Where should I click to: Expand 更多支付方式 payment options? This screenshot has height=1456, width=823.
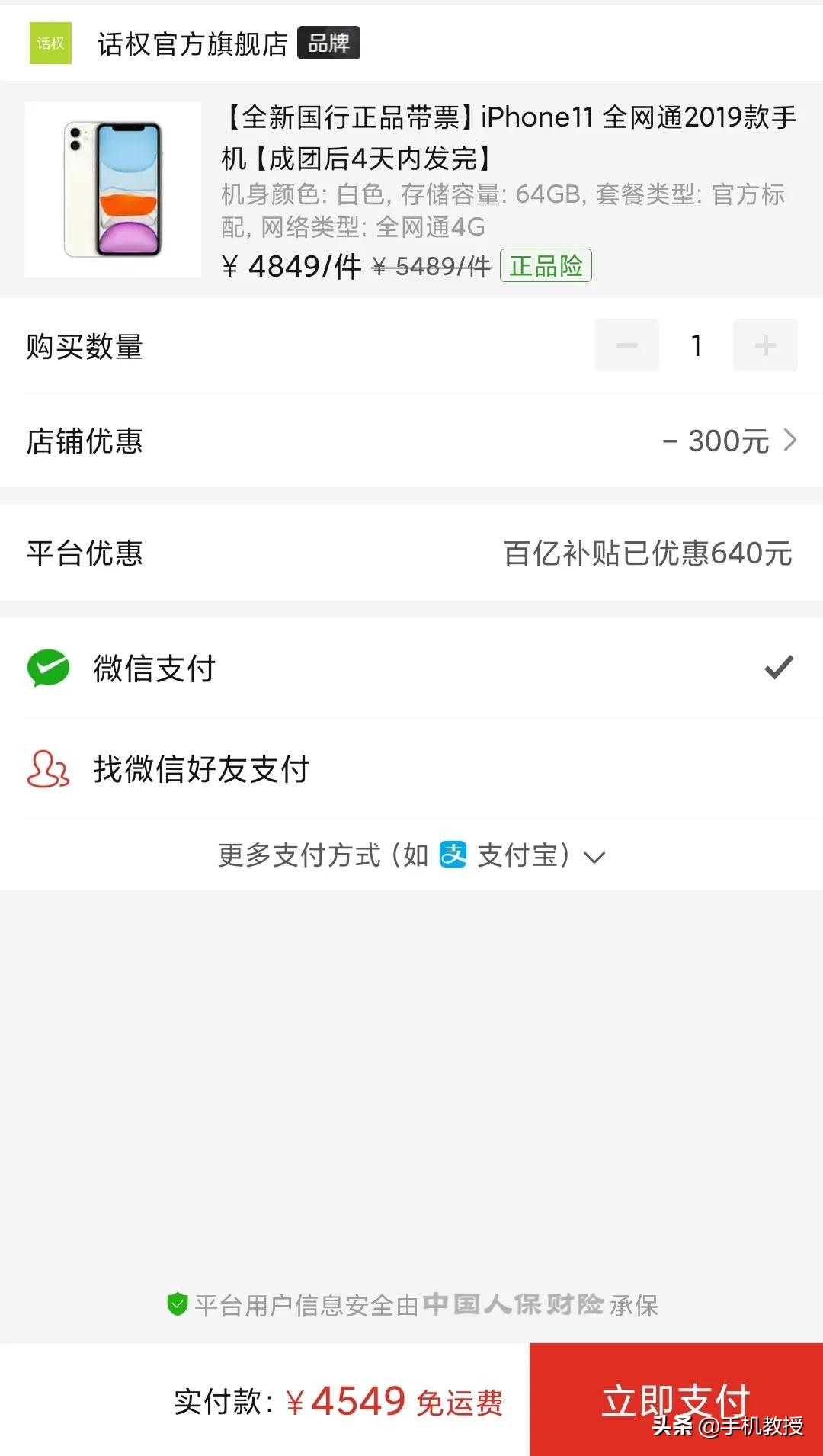411,855
